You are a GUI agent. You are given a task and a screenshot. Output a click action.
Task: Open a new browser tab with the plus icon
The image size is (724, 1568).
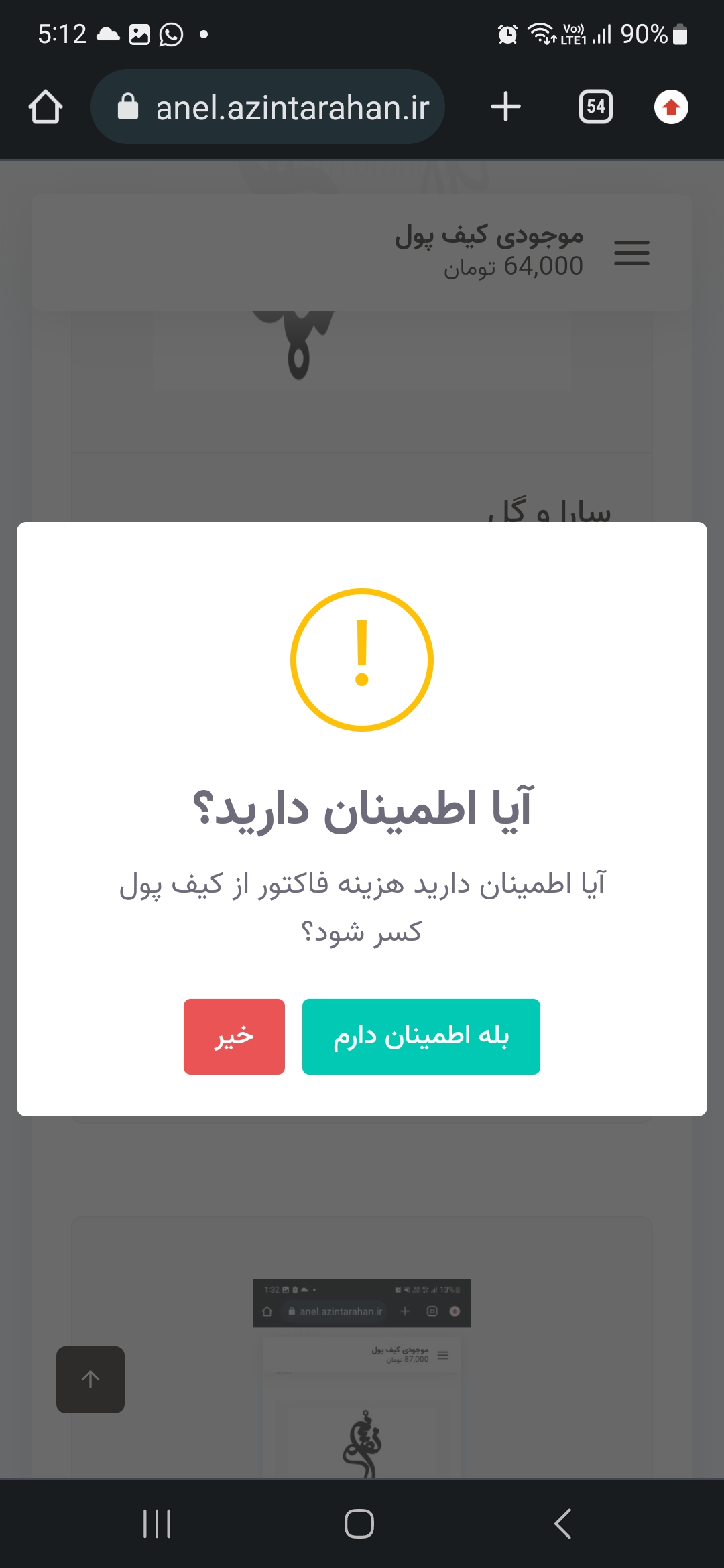tap(505, 107)
